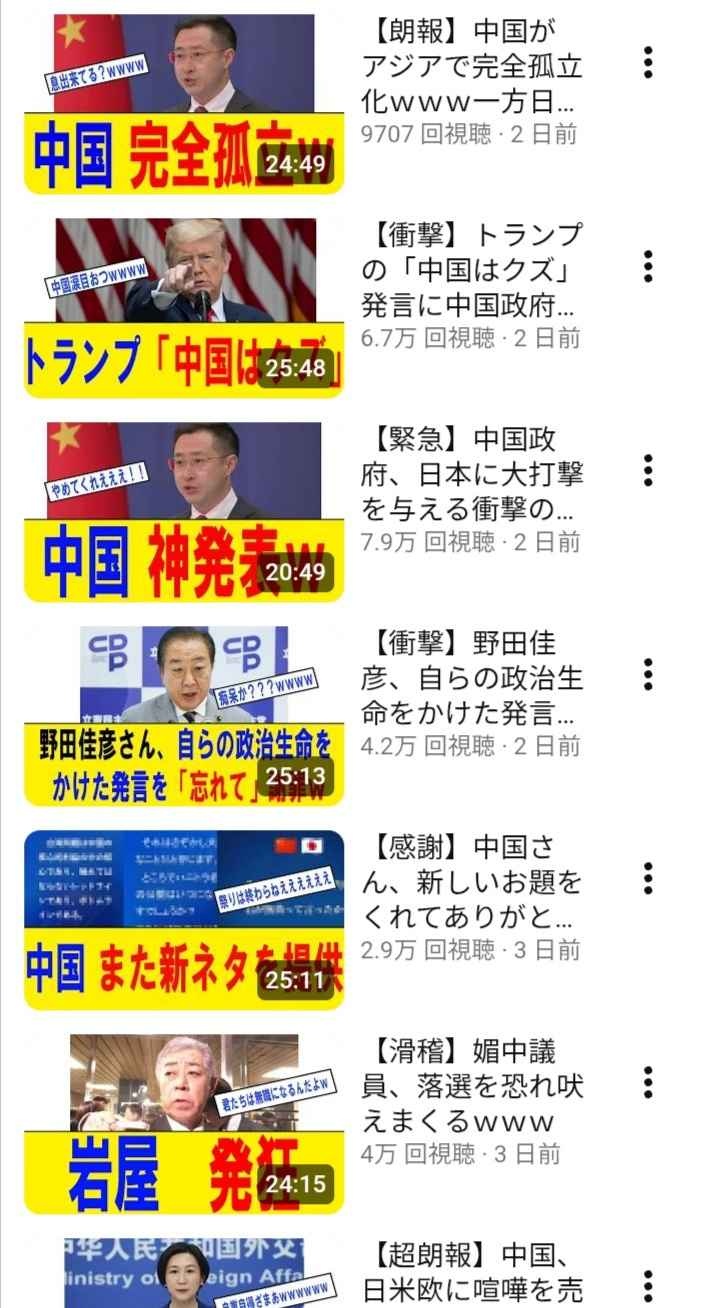Open options for トランプの「中国はクズ」video
720x1308 pixels.
[x=648, y=266]
